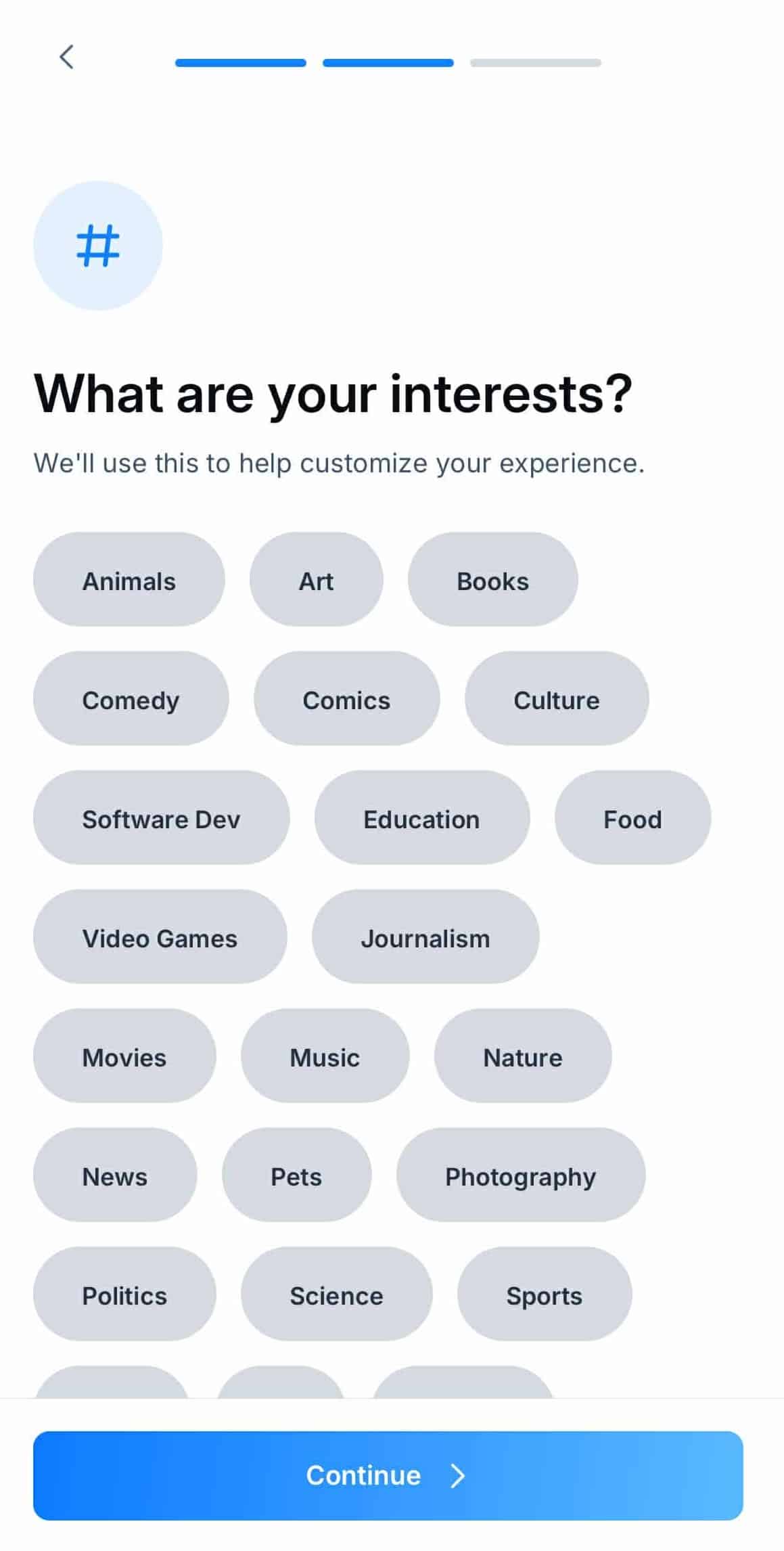Screen dimensions: 784x1551
Task: Select the Sports interest pill
Action: (543, 1296)
